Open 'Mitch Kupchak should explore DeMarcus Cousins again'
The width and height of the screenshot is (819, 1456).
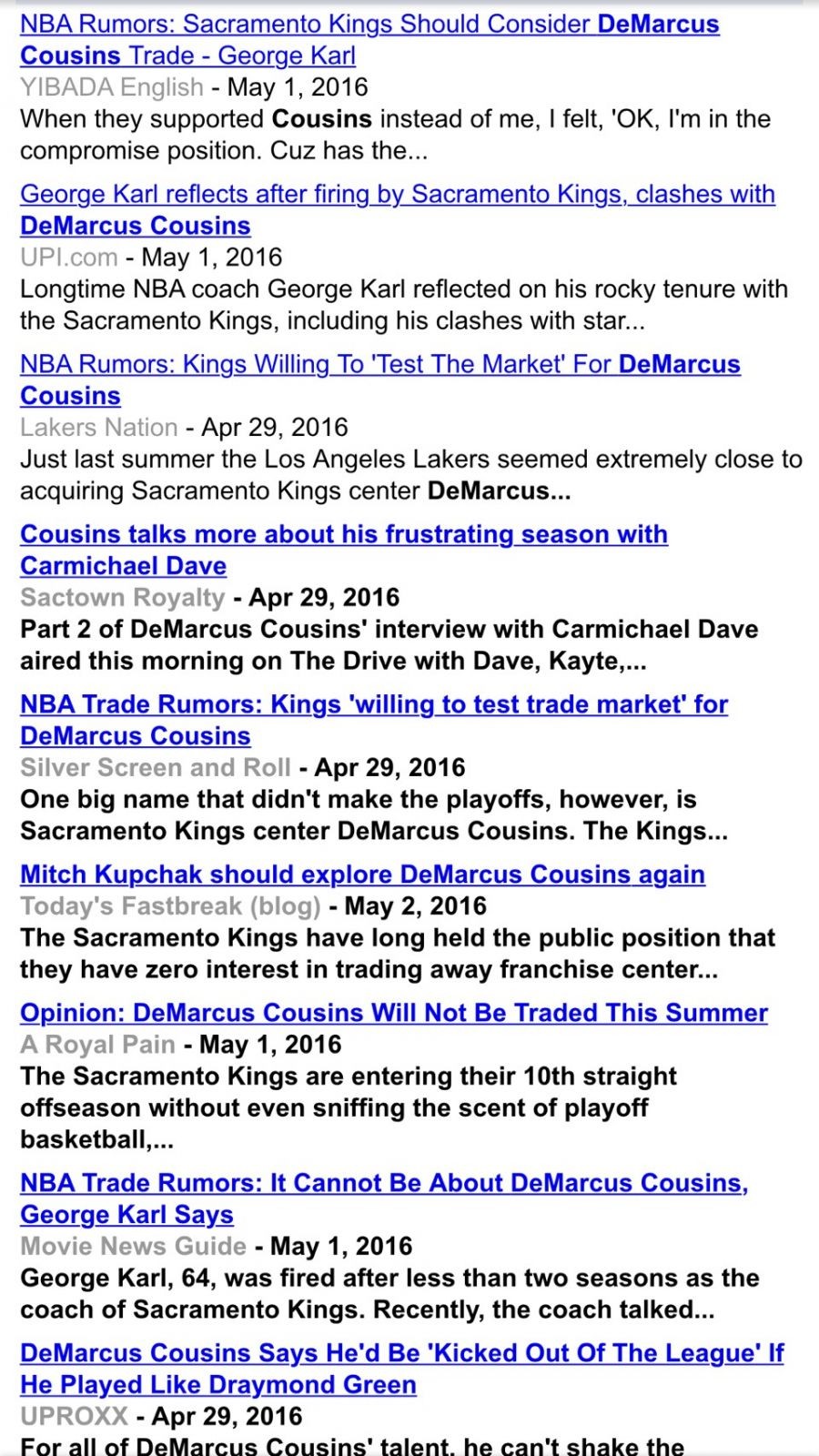[x=362, y=875]
